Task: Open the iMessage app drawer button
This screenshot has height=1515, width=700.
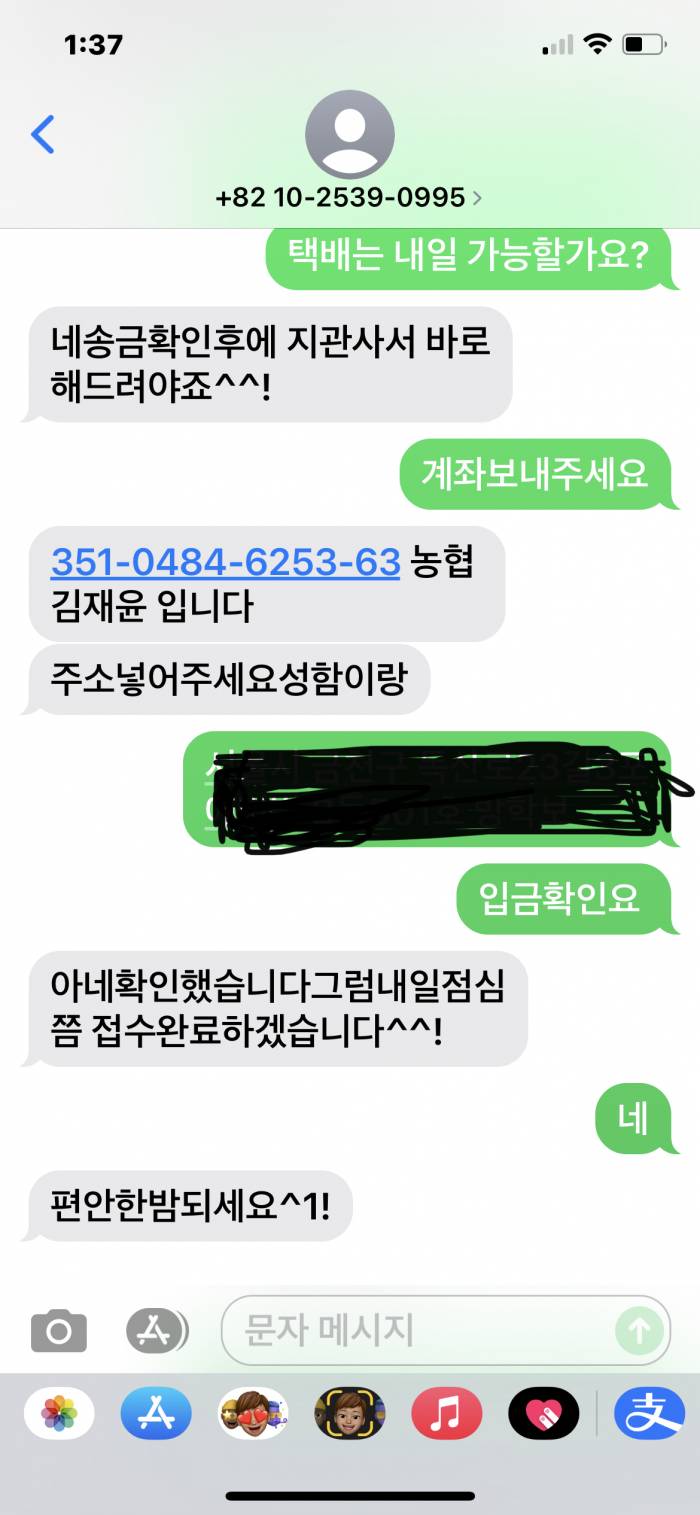Action: 156,1330
